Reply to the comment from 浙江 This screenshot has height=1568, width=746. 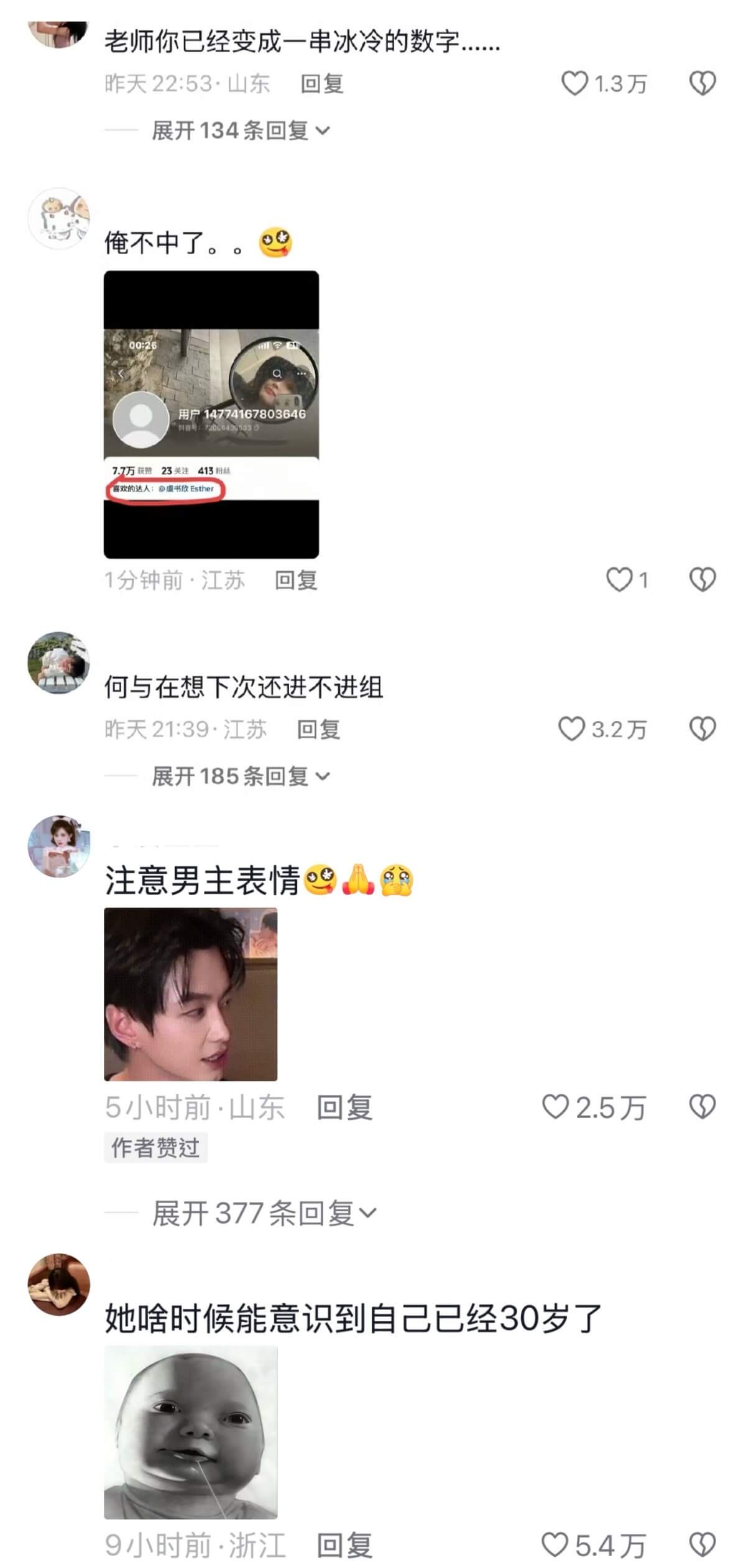click(344, 1545)
